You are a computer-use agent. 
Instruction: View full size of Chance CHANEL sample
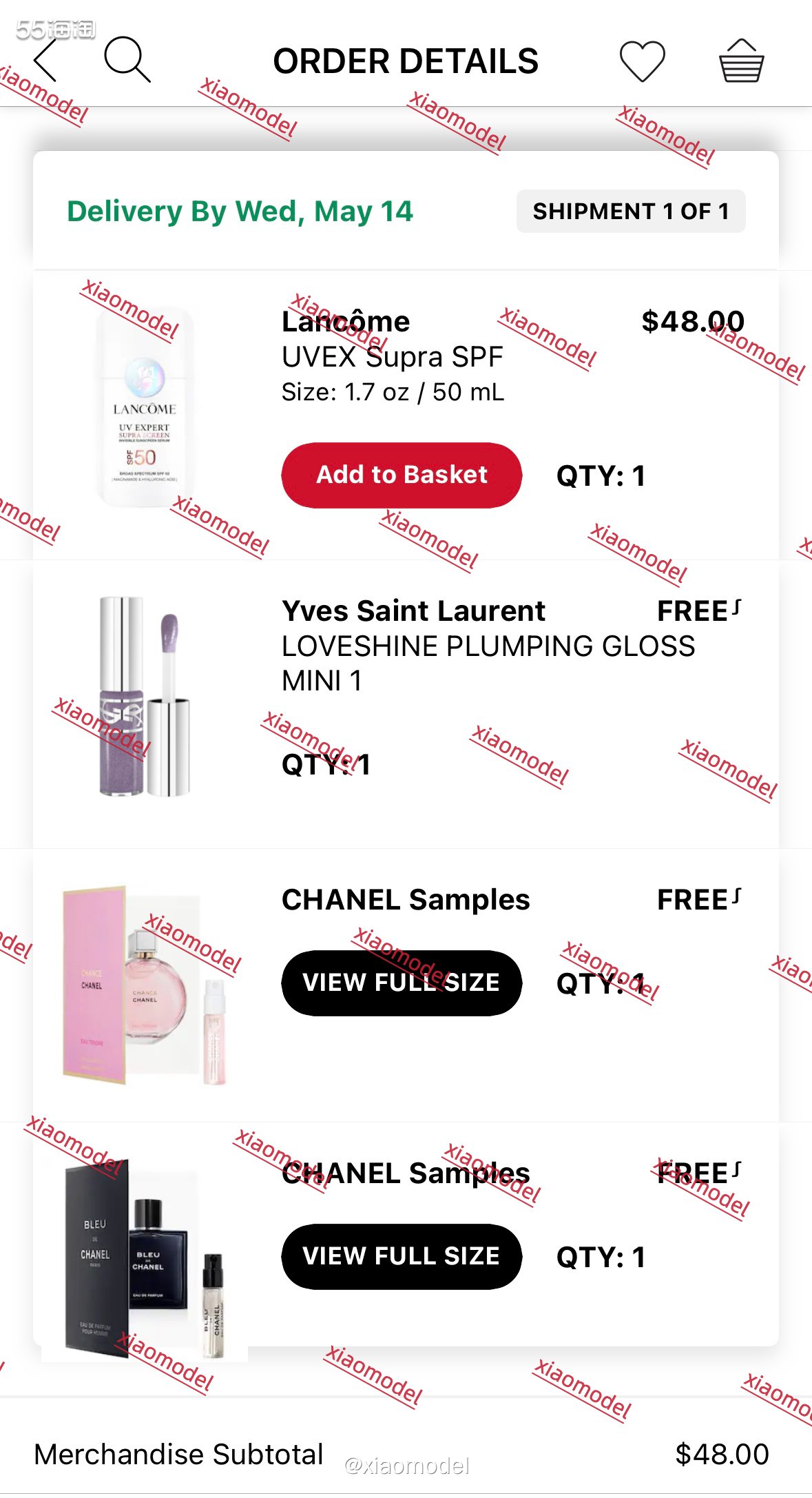(402, 983)
